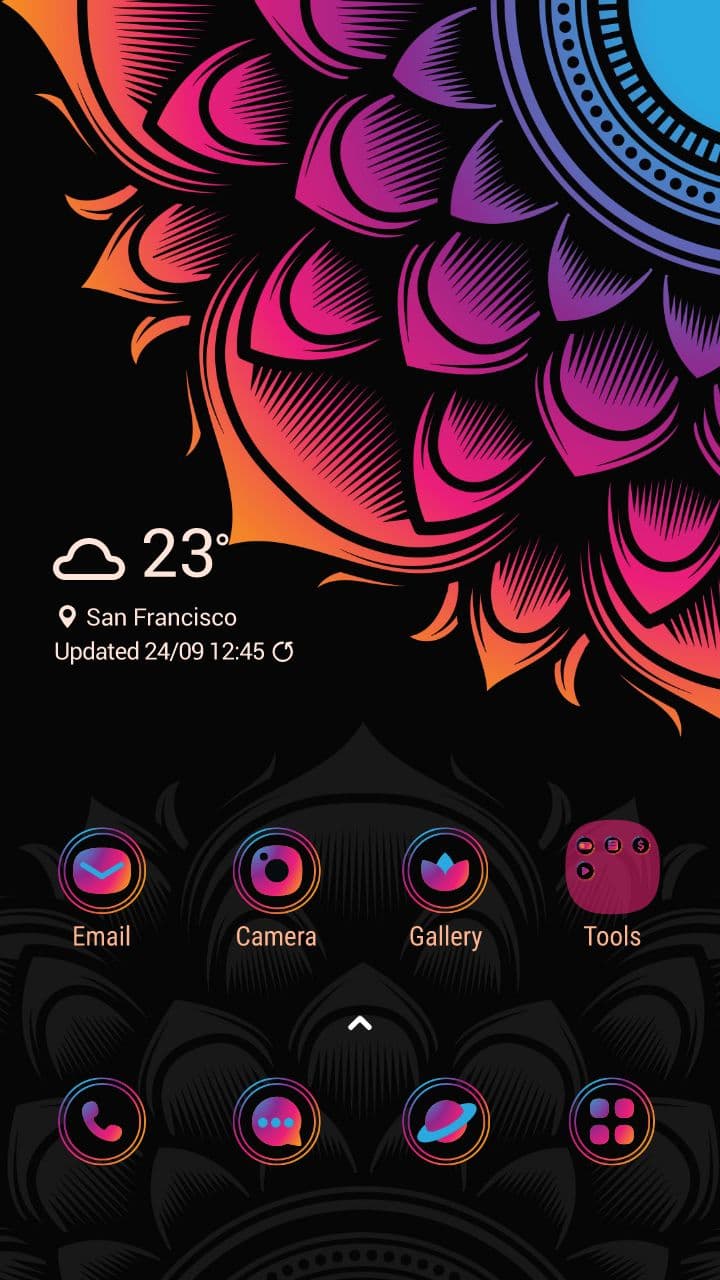Open the Tools folder
Viewport: 720px width, 1280px height.
[x=612, y=867]
